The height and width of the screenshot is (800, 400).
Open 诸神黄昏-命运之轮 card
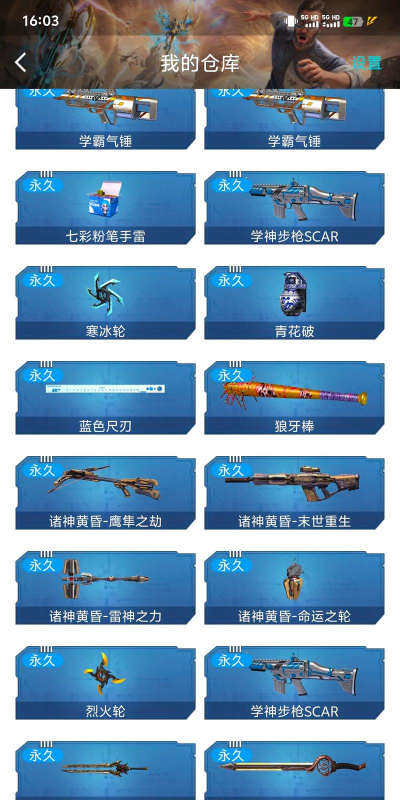(294, 587)
